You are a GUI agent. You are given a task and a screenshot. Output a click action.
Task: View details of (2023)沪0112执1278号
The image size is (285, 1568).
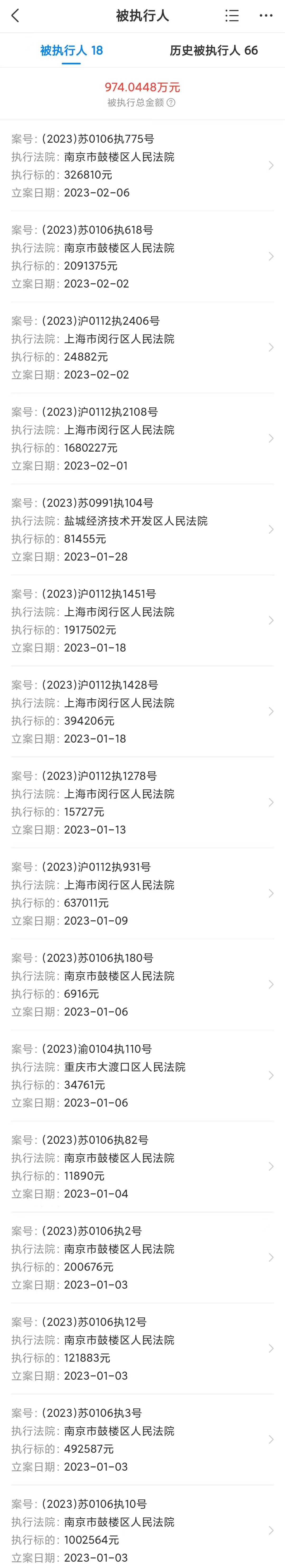point(142,802)
